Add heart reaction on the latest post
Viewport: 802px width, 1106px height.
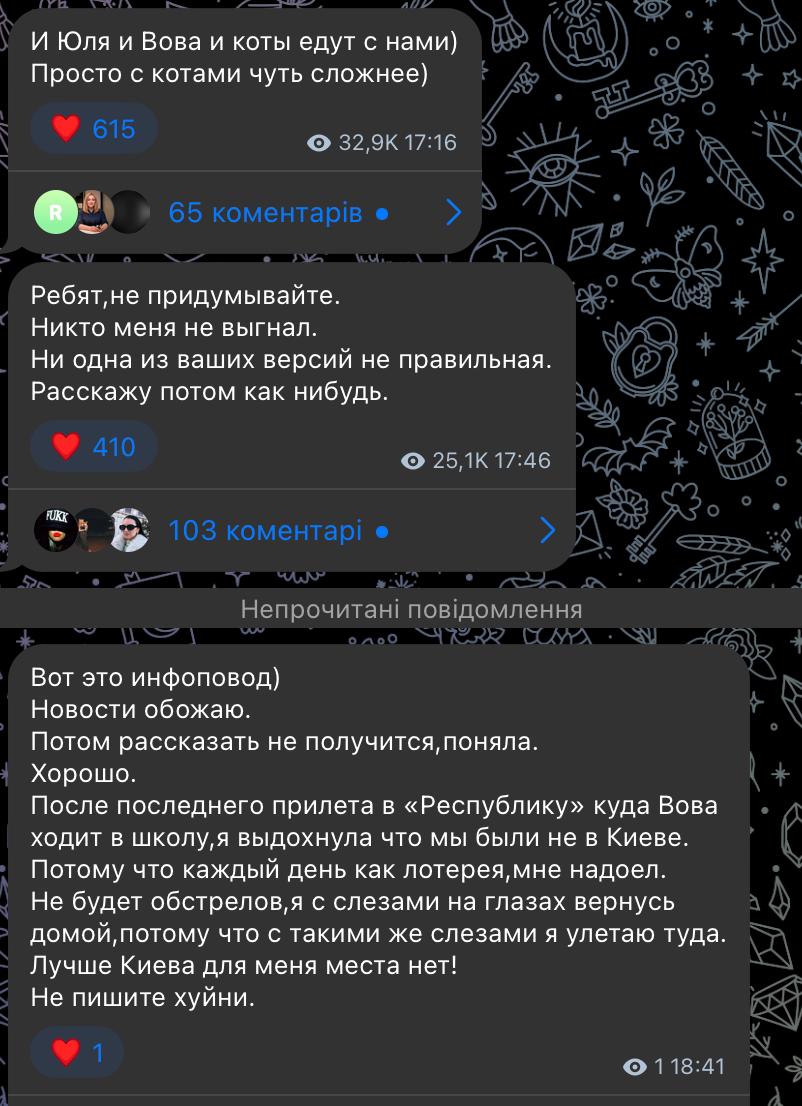point(77,1052)
